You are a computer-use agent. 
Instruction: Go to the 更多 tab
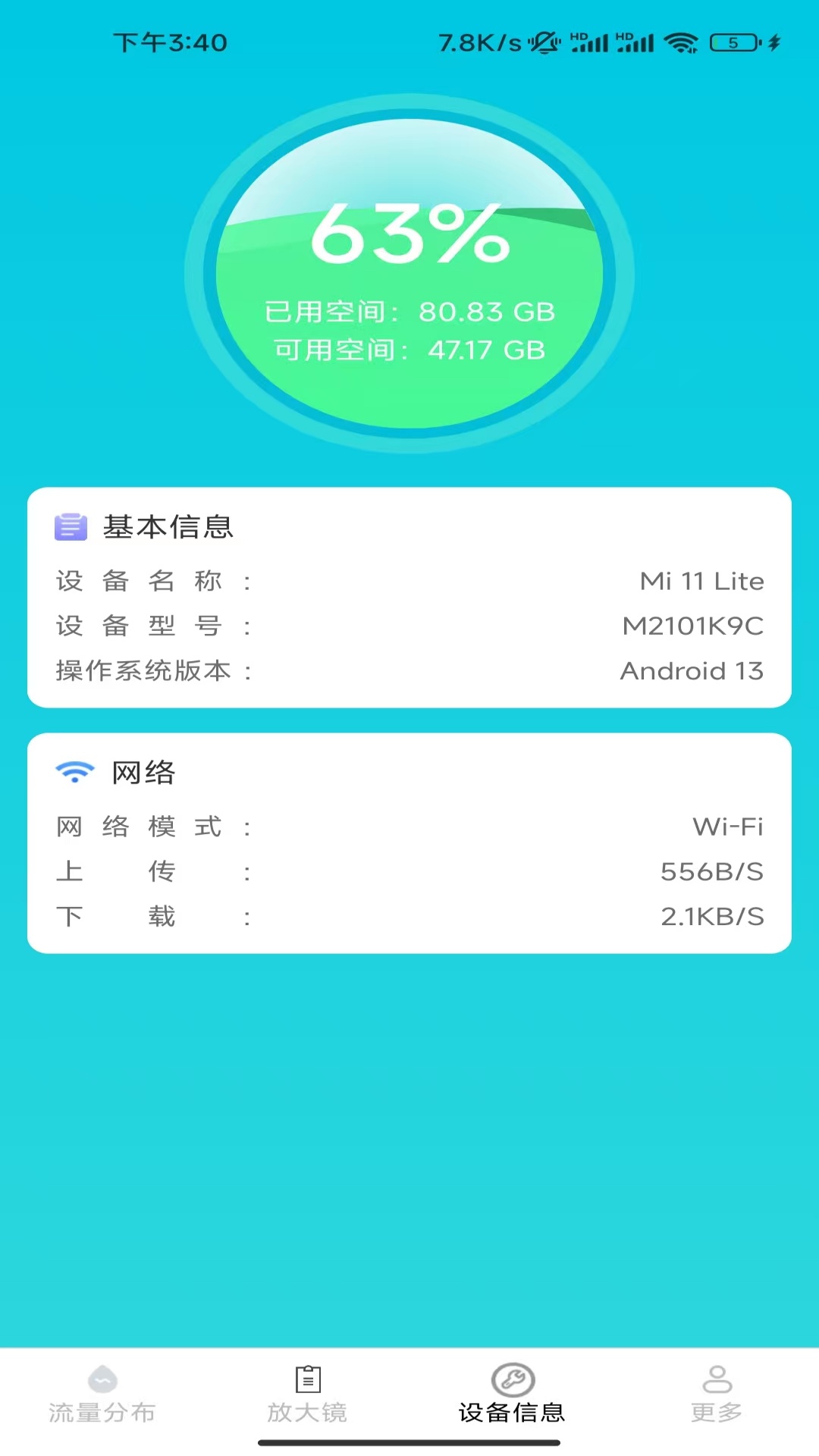coord(717,1394)
